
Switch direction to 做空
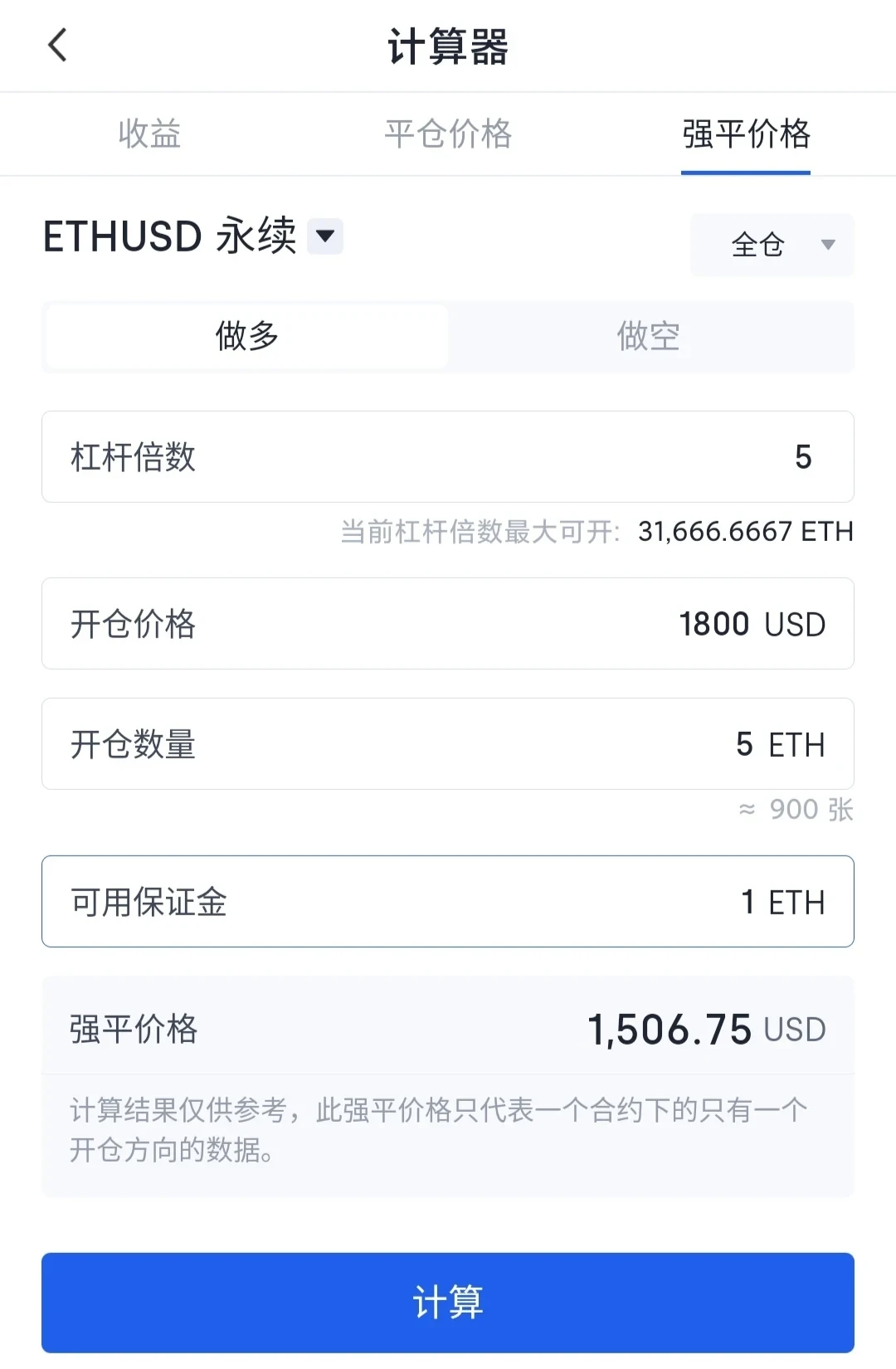coord(649,336)
